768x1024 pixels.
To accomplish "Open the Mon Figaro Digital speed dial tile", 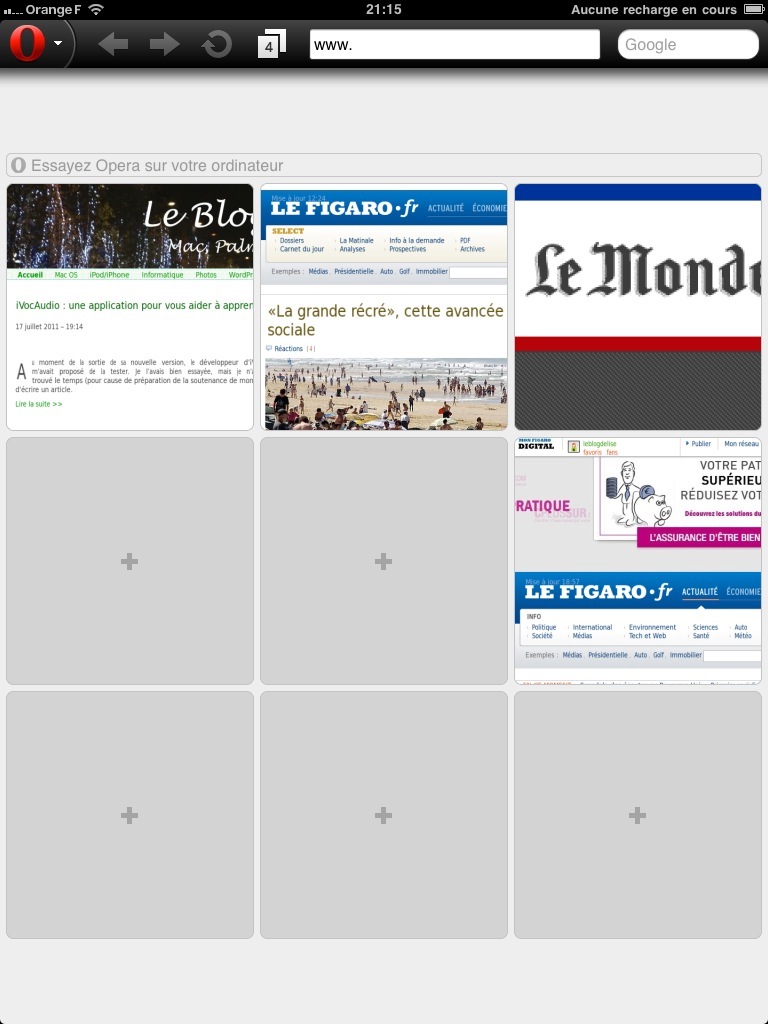I will coord(638,561).
